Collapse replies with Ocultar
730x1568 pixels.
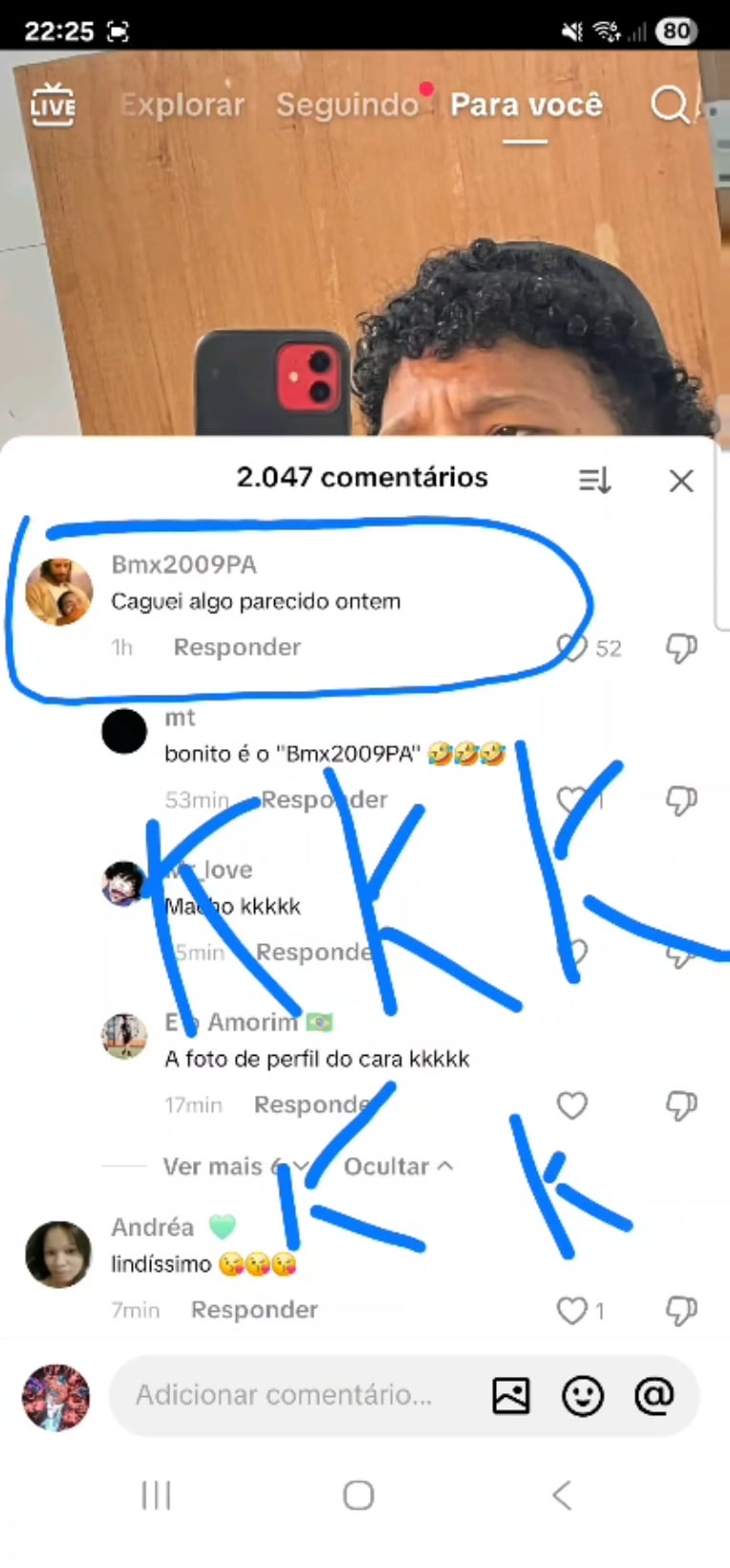397,1167
